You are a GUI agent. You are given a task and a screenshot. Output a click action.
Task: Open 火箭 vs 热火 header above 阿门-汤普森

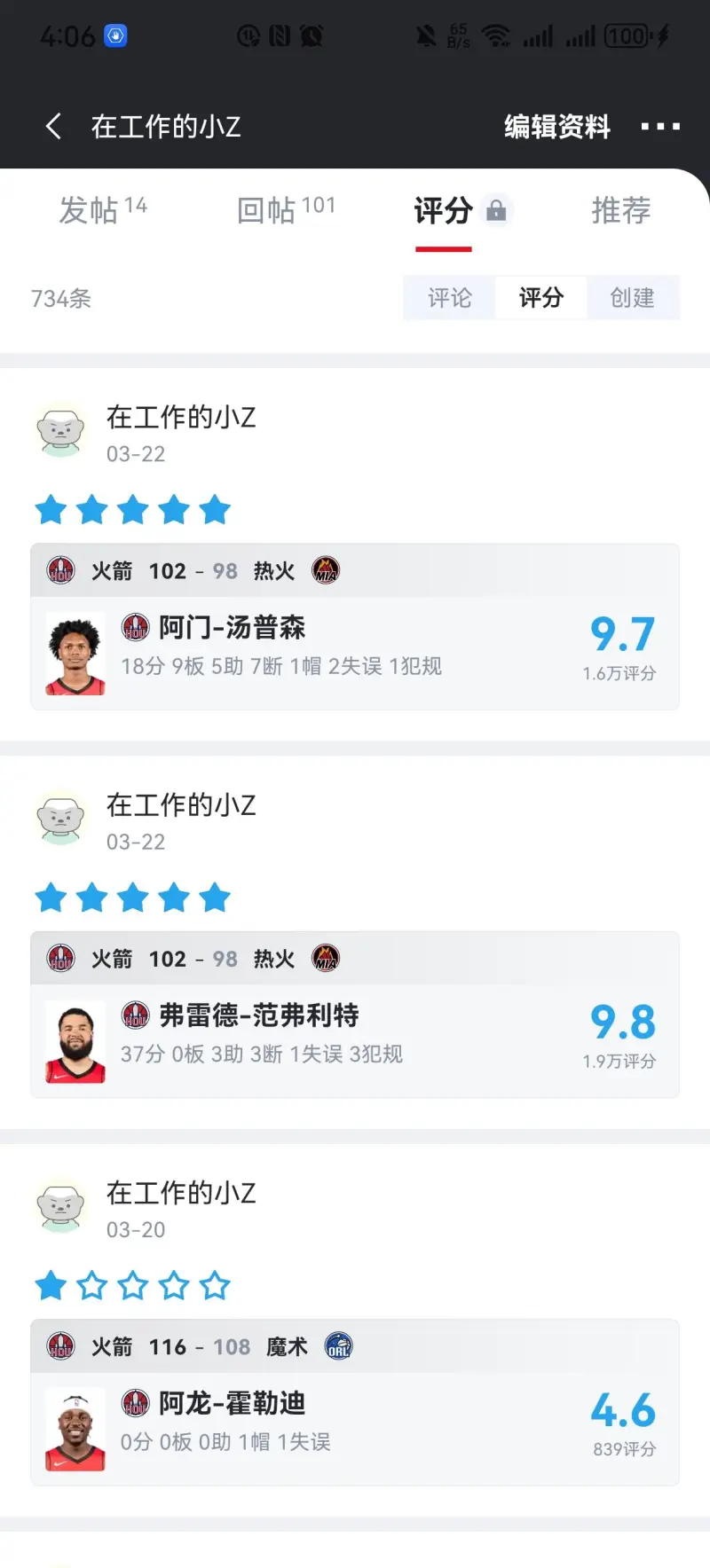[355, 570]
